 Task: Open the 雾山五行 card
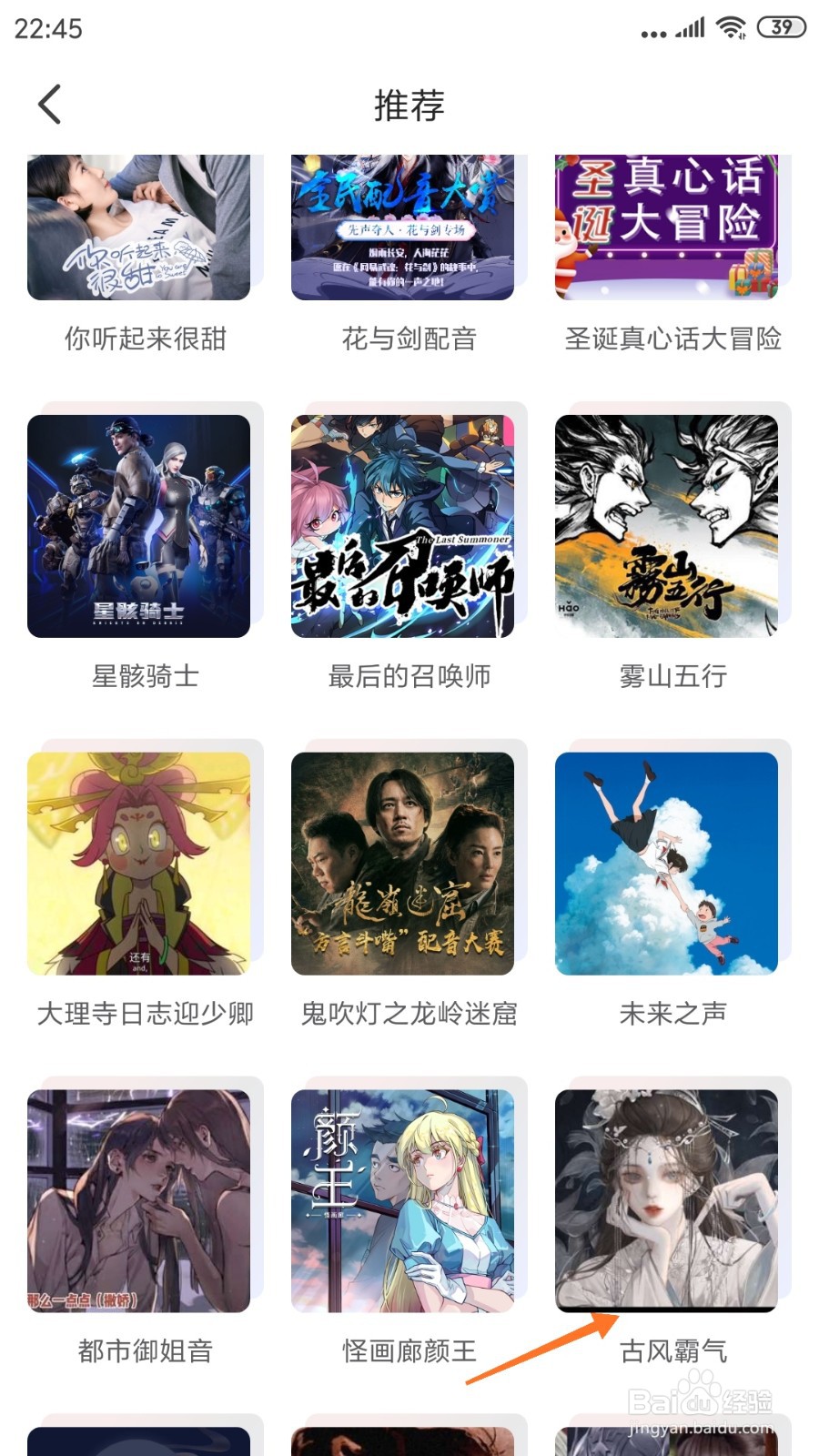click(666, 526)
